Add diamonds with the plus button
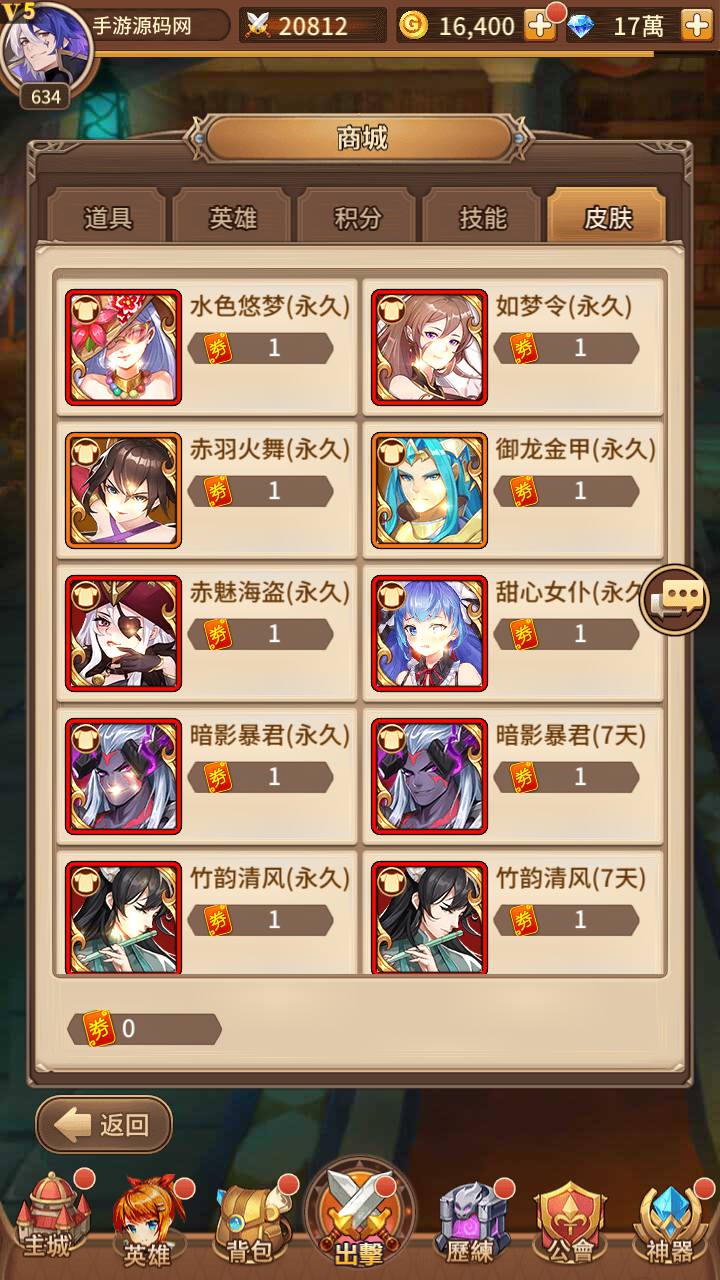The image size is (720, 1280). tap(696, 26)
